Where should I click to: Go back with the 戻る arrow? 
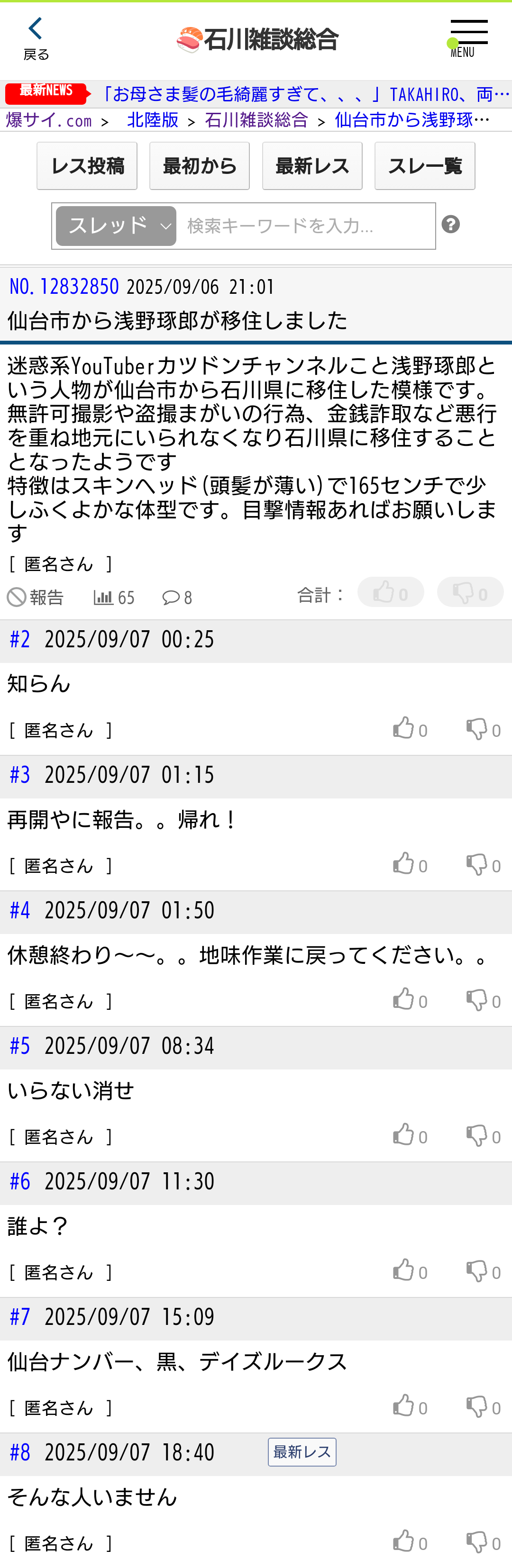click(36, 38)
